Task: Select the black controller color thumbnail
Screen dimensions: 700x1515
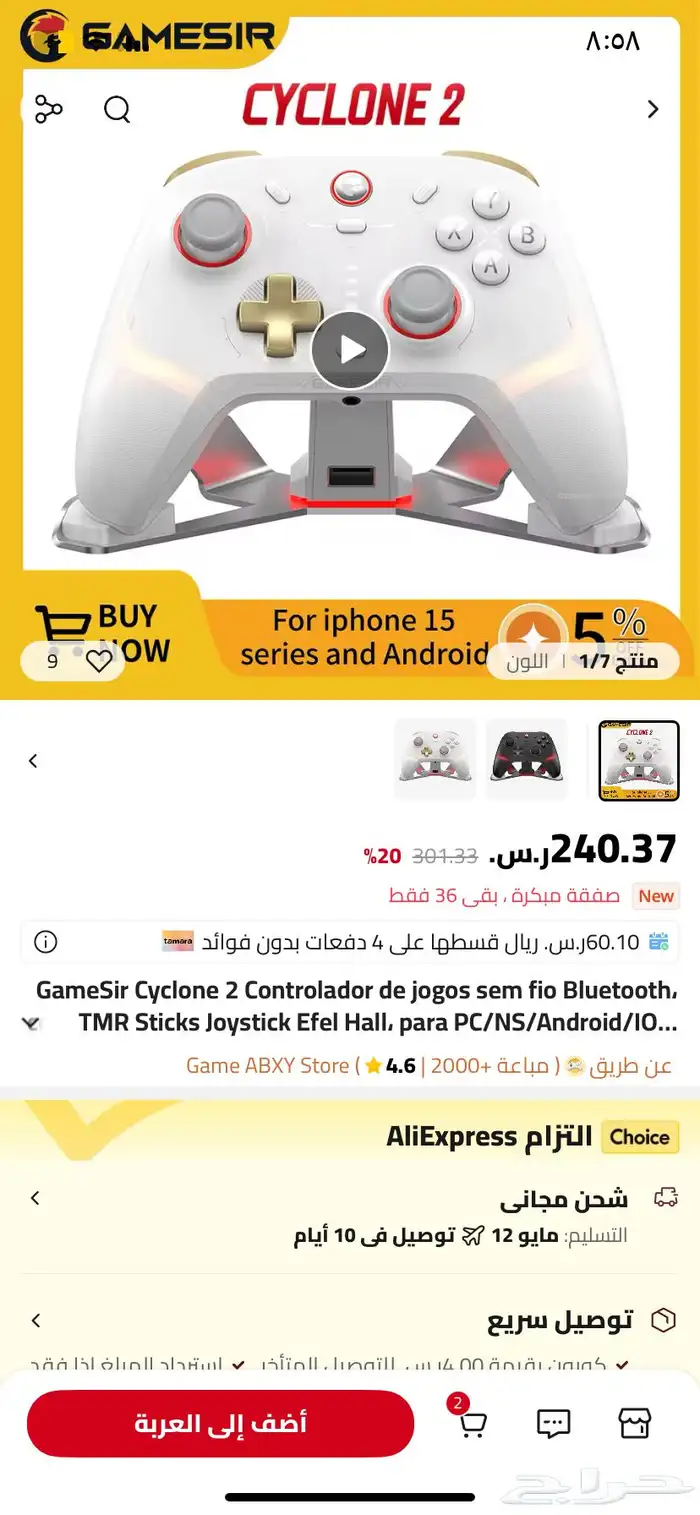Action: pyautogui.click(x=526, y=759)
